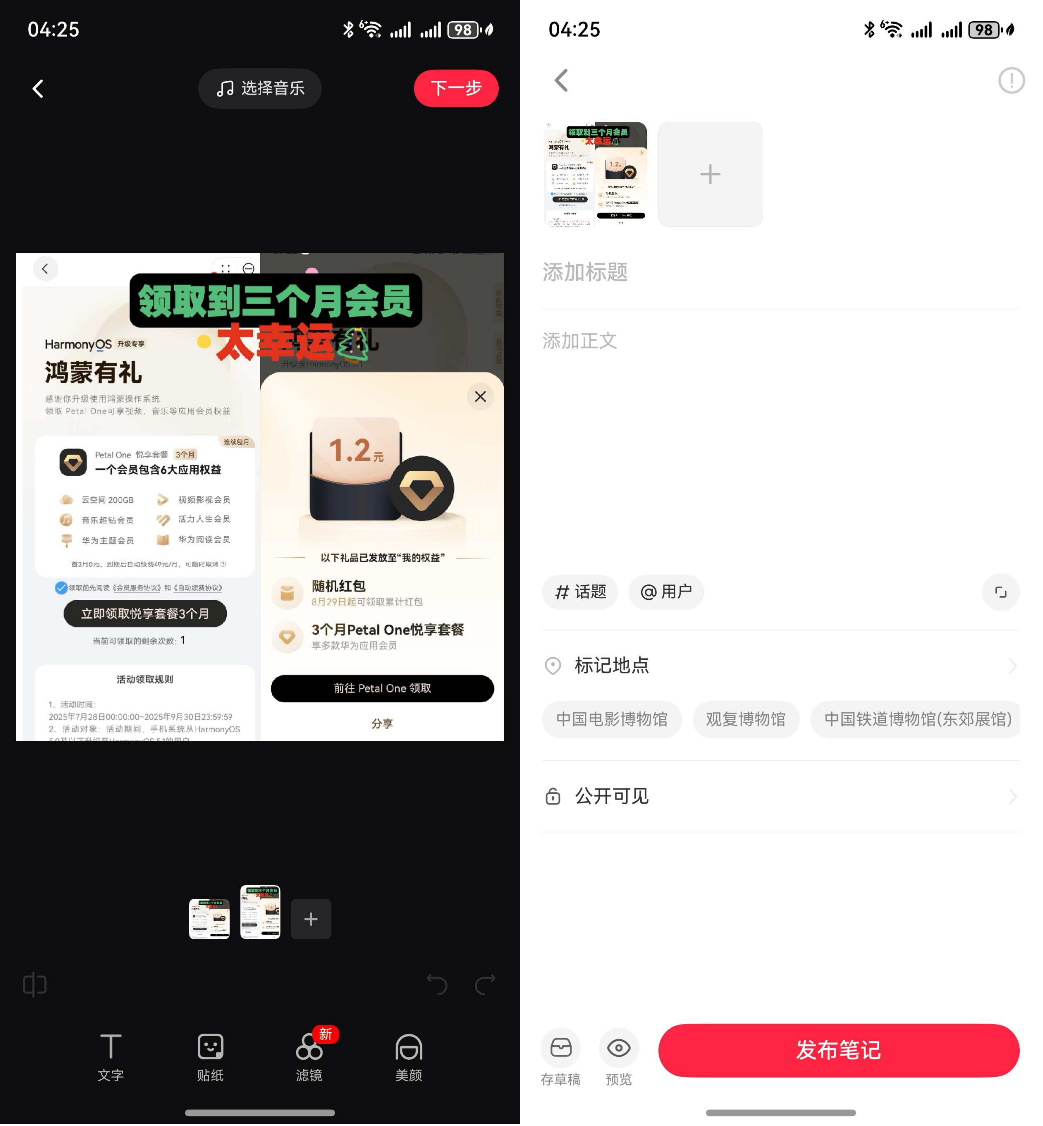The height and width of the screenshot is (1126, 1043).
Task: Insert a hashtag via the 话题 icon
Action: [x=580, y=592]
